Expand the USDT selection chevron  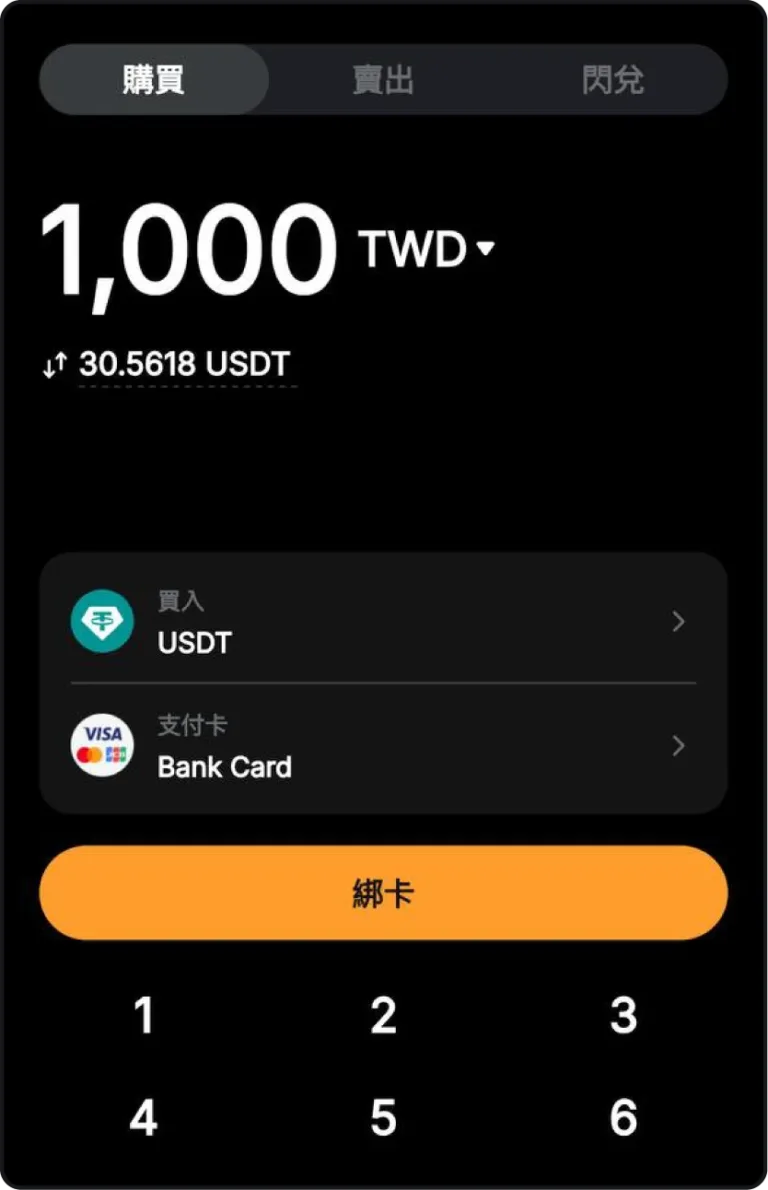678,622
